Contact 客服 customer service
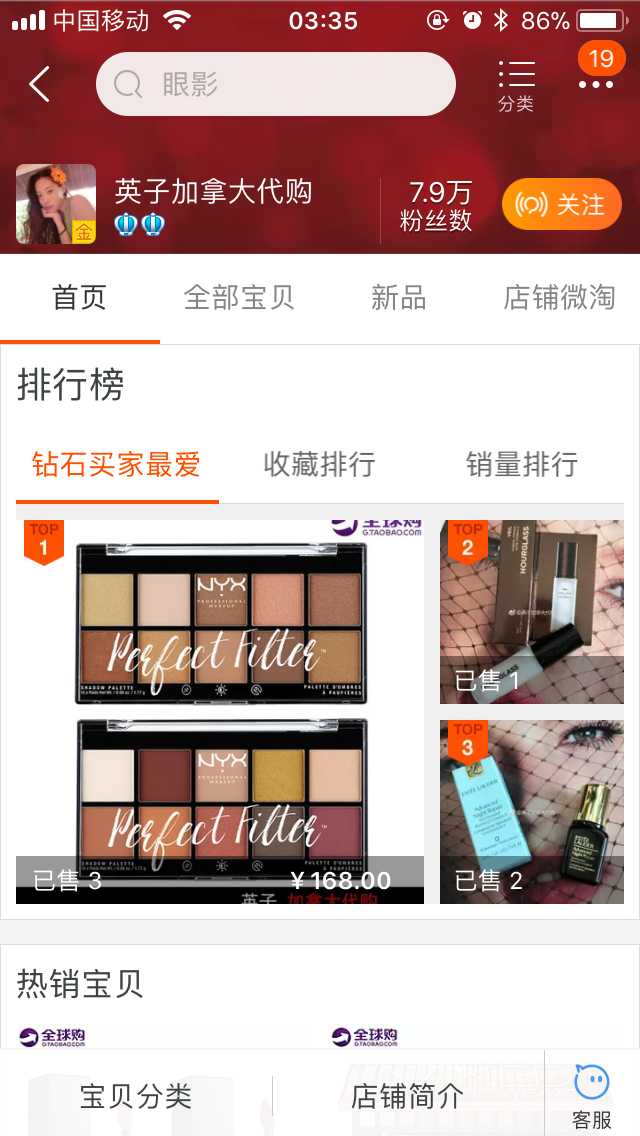 click(x=592, y=1095)
